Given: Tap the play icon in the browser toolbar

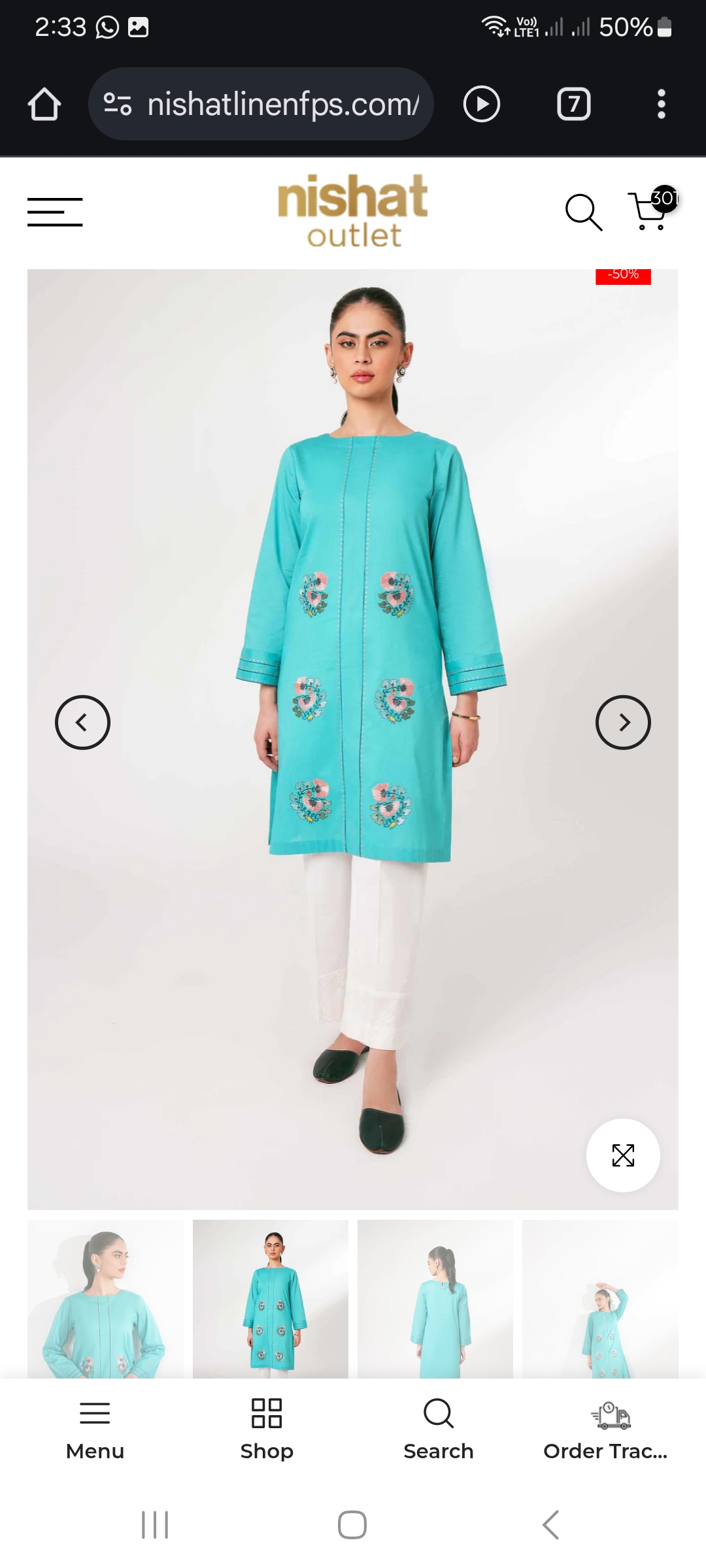Looking at the screenshot, I should point(482,105).
